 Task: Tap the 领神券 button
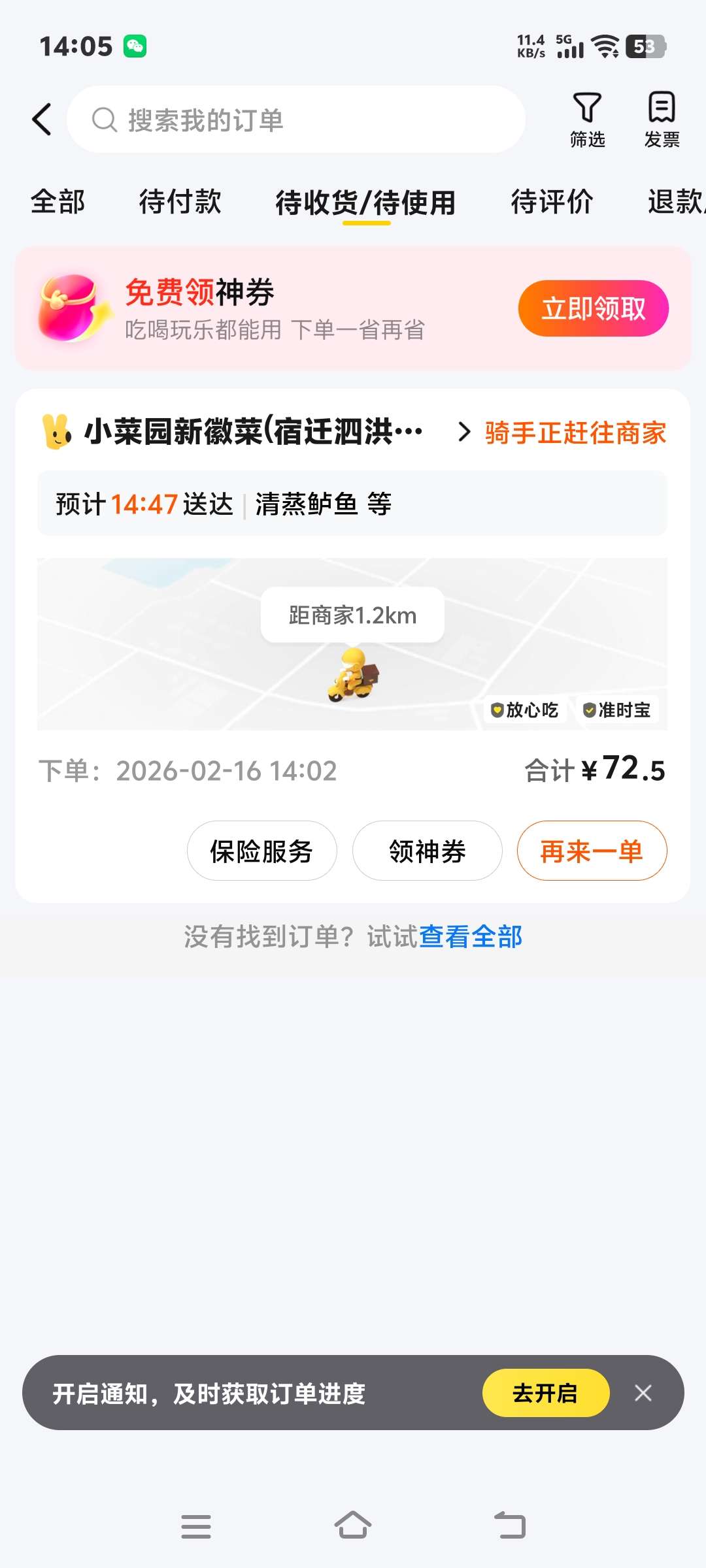pyautogui.click(x=427, y=851)
